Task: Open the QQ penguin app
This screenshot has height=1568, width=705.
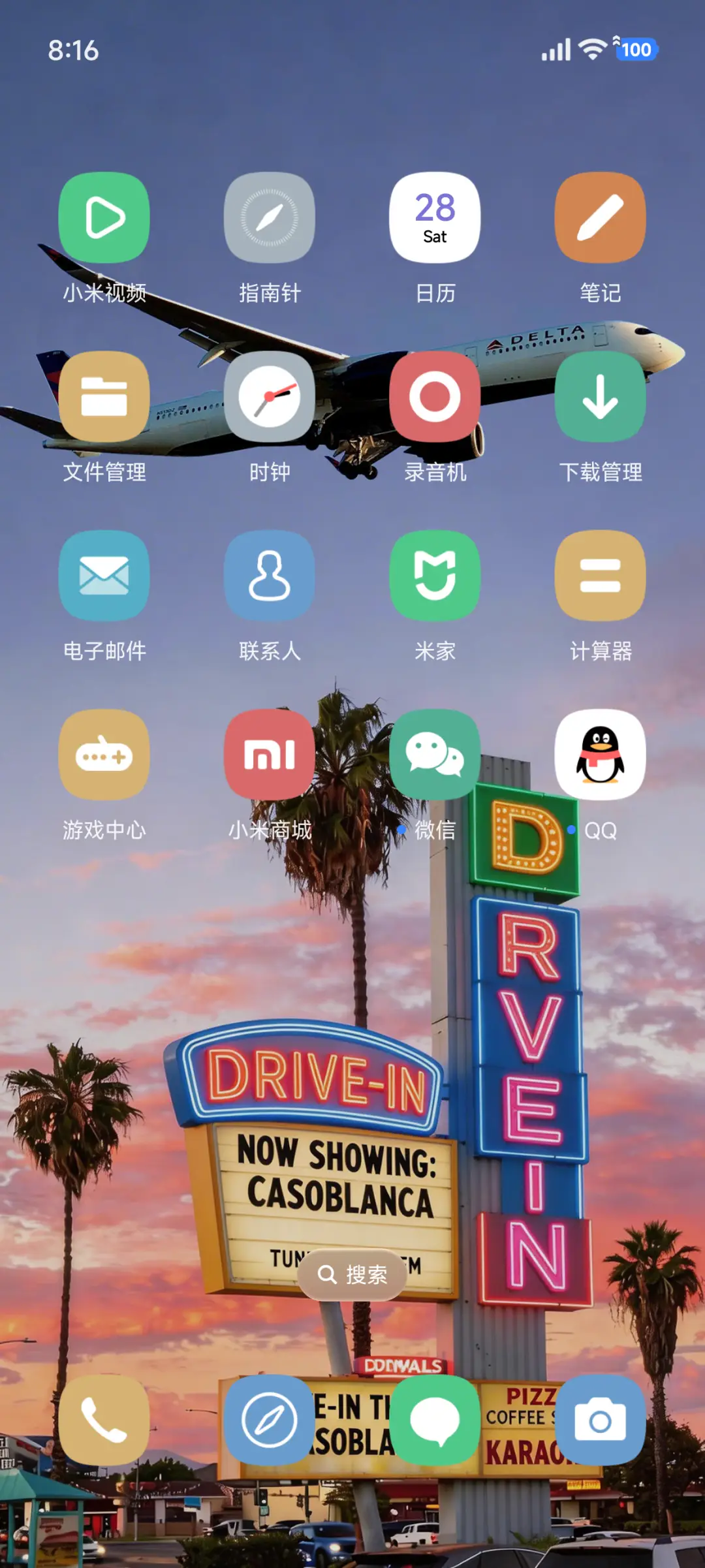Action: (601, 755)
